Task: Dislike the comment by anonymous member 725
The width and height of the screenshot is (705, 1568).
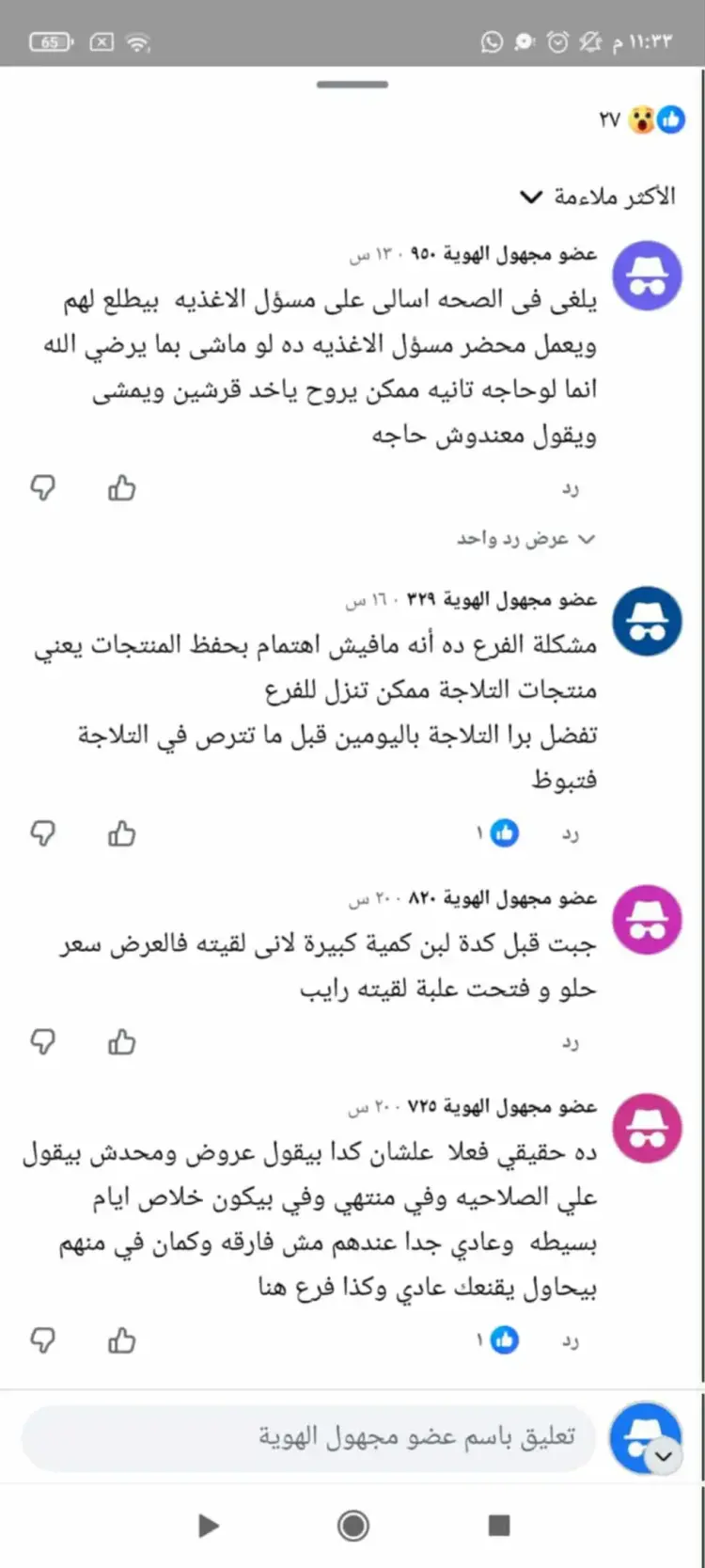Action: [43, 1340]
